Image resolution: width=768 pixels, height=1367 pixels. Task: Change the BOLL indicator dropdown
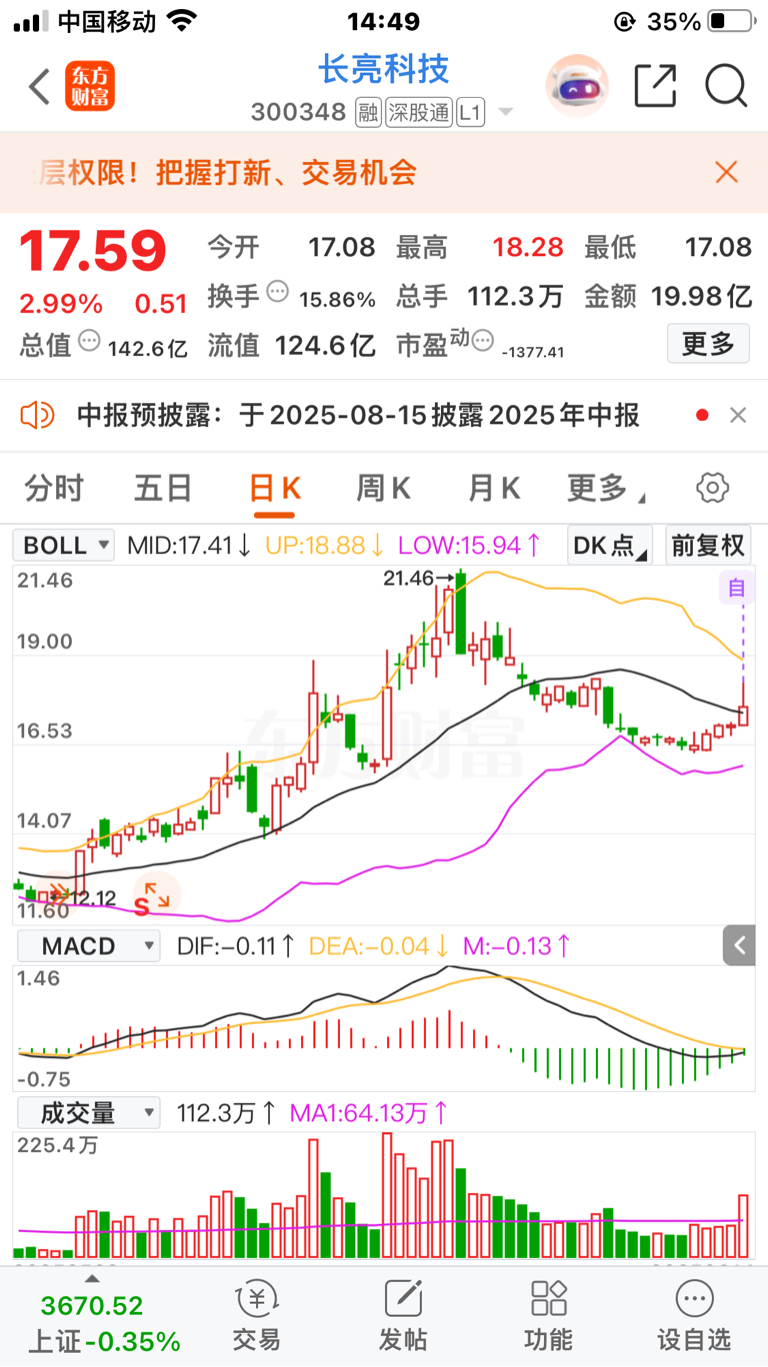(x=66, y=546)
